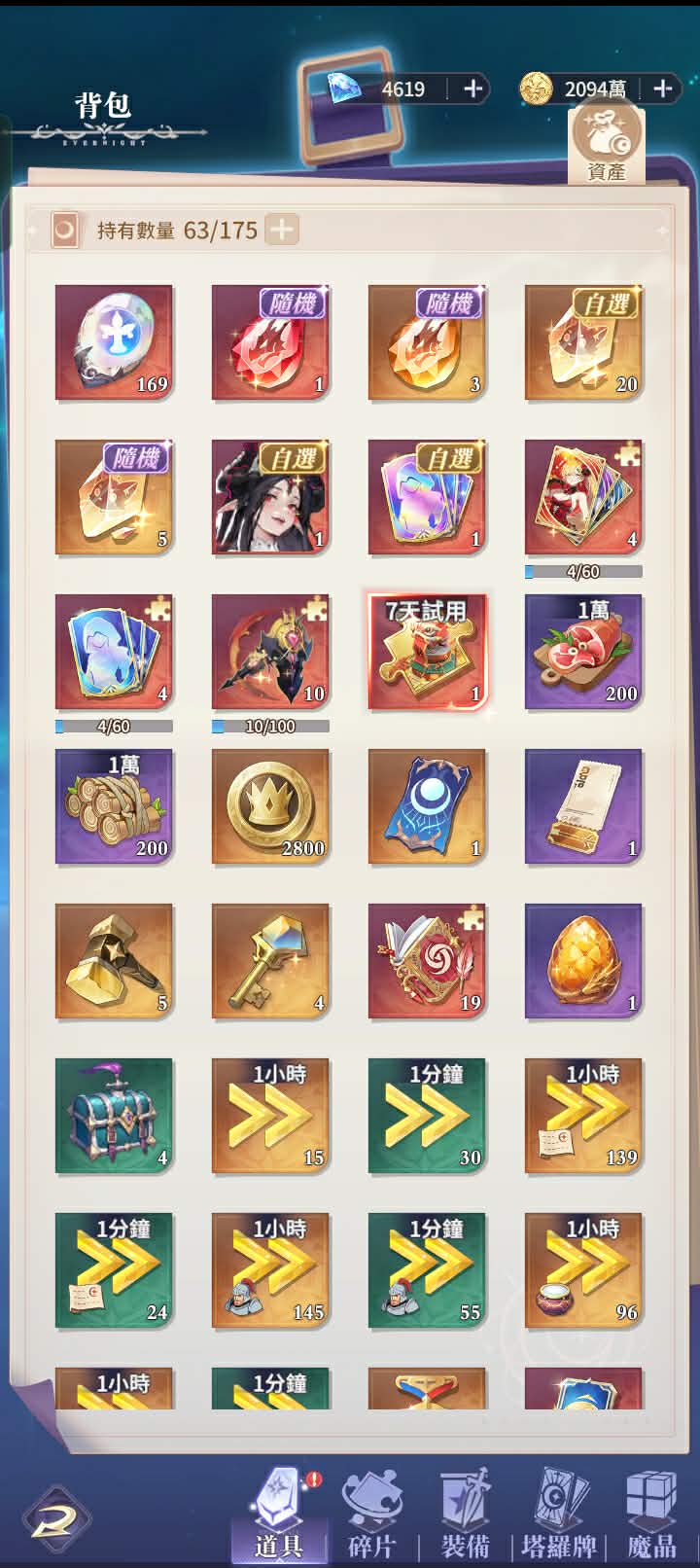Open the teal treasure chest item
This screenshot has height=1568, width=700.
click(114, 1116)
